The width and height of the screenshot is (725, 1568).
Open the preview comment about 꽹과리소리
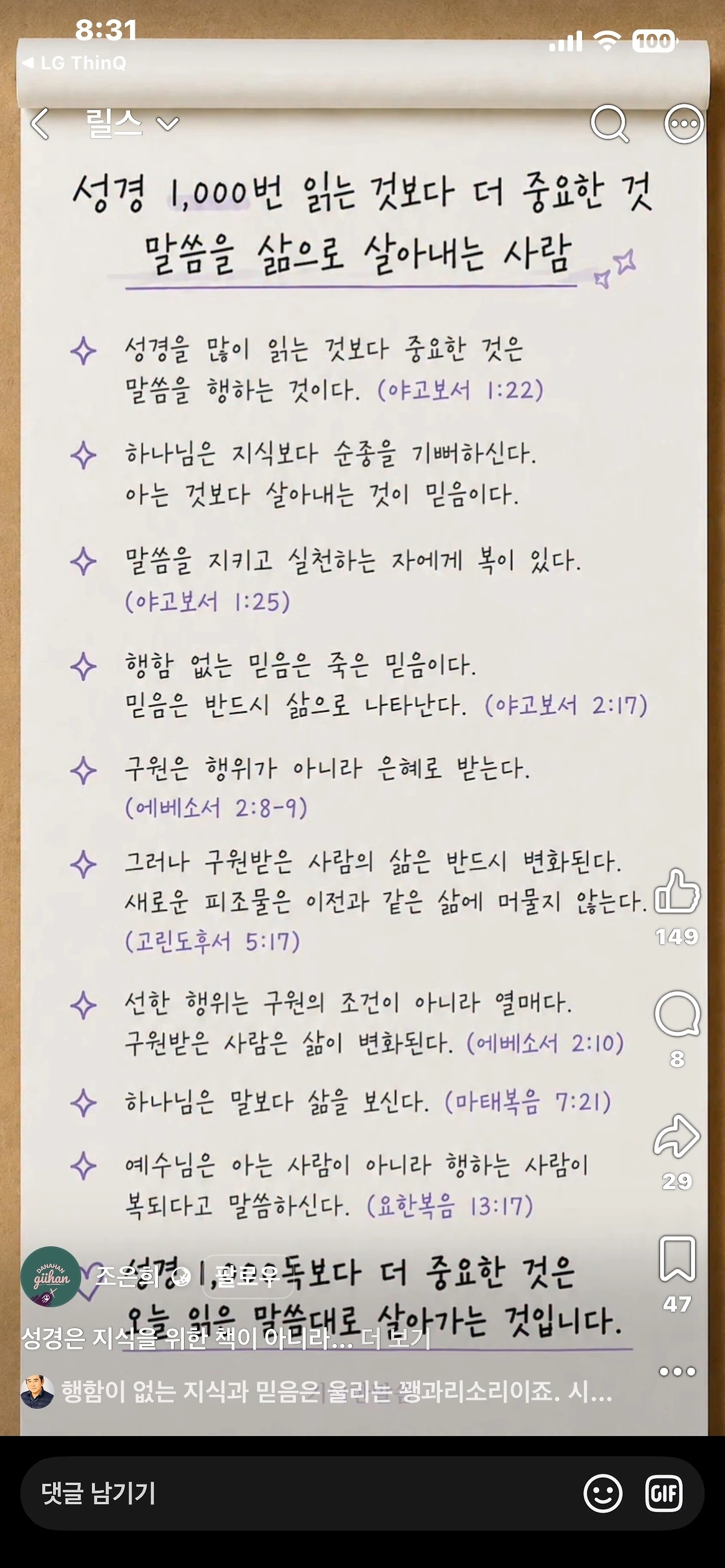tap(336, 1391)
